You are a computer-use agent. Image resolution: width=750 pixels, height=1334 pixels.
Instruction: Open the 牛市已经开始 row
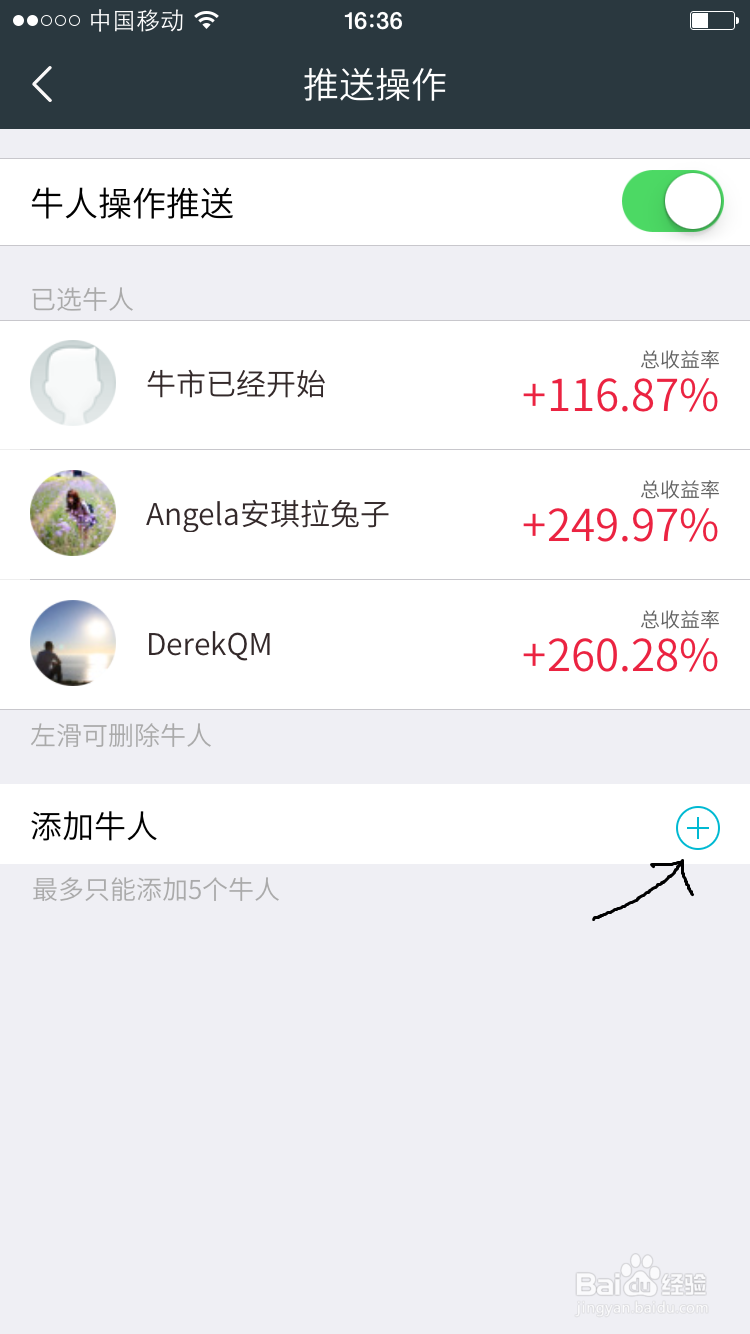tap(375, 385)
